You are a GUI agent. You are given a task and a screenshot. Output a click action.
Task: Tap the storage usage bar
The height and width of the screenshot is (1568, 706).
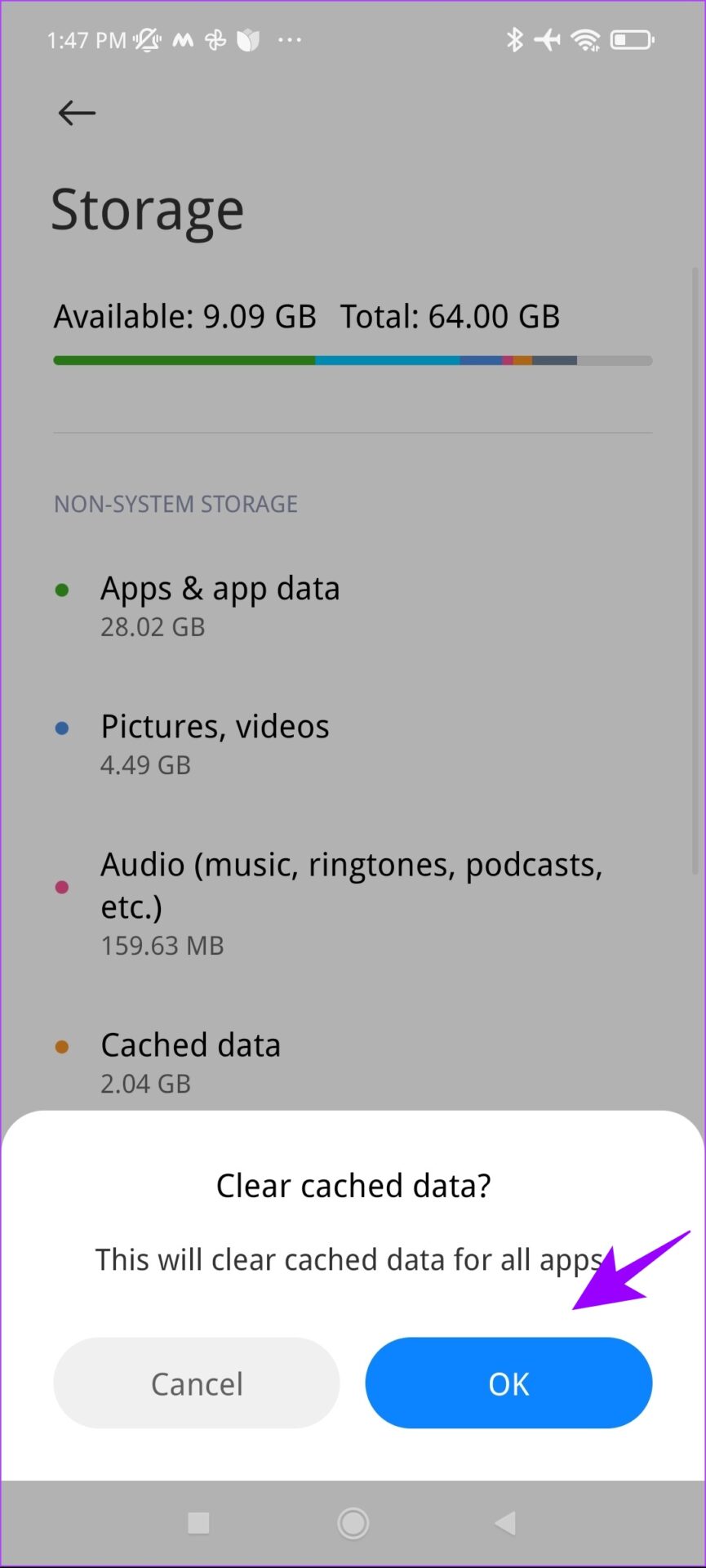pos(353,359)
